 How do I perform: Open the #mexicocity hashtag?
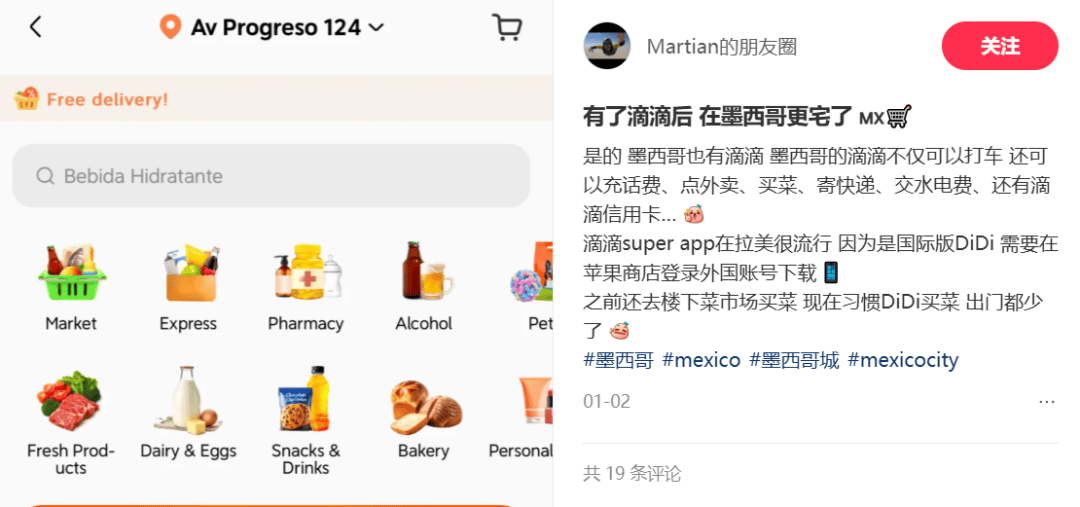click(x=902, y=360)
